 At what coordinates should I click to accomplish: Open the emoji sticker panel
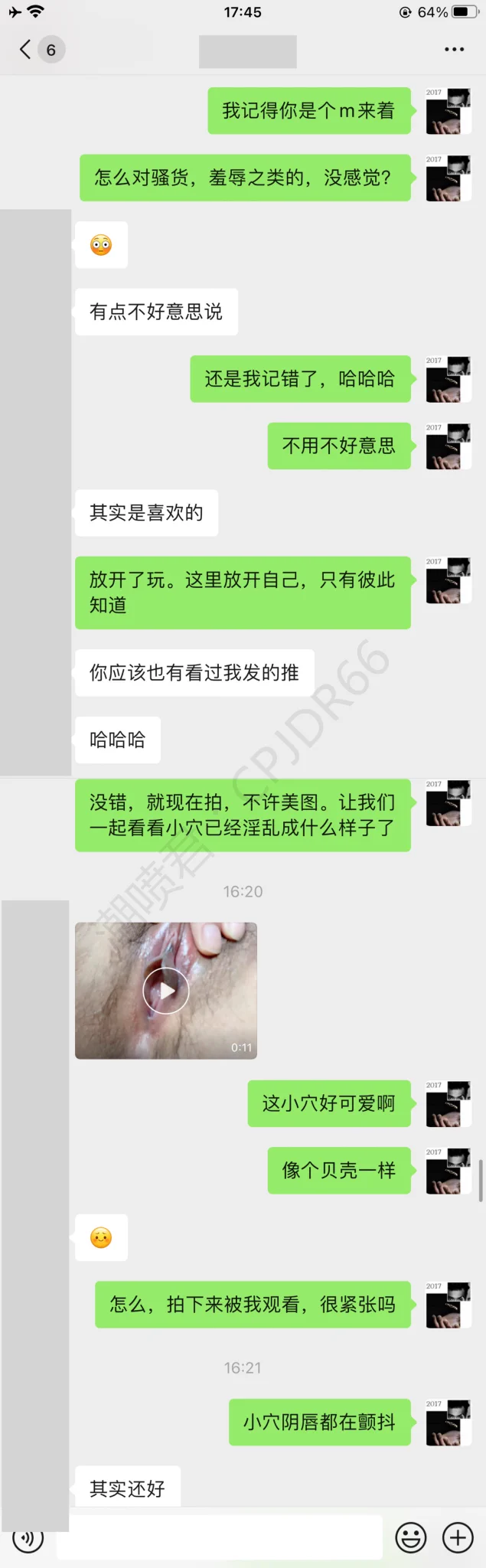tap(411, 1537)
